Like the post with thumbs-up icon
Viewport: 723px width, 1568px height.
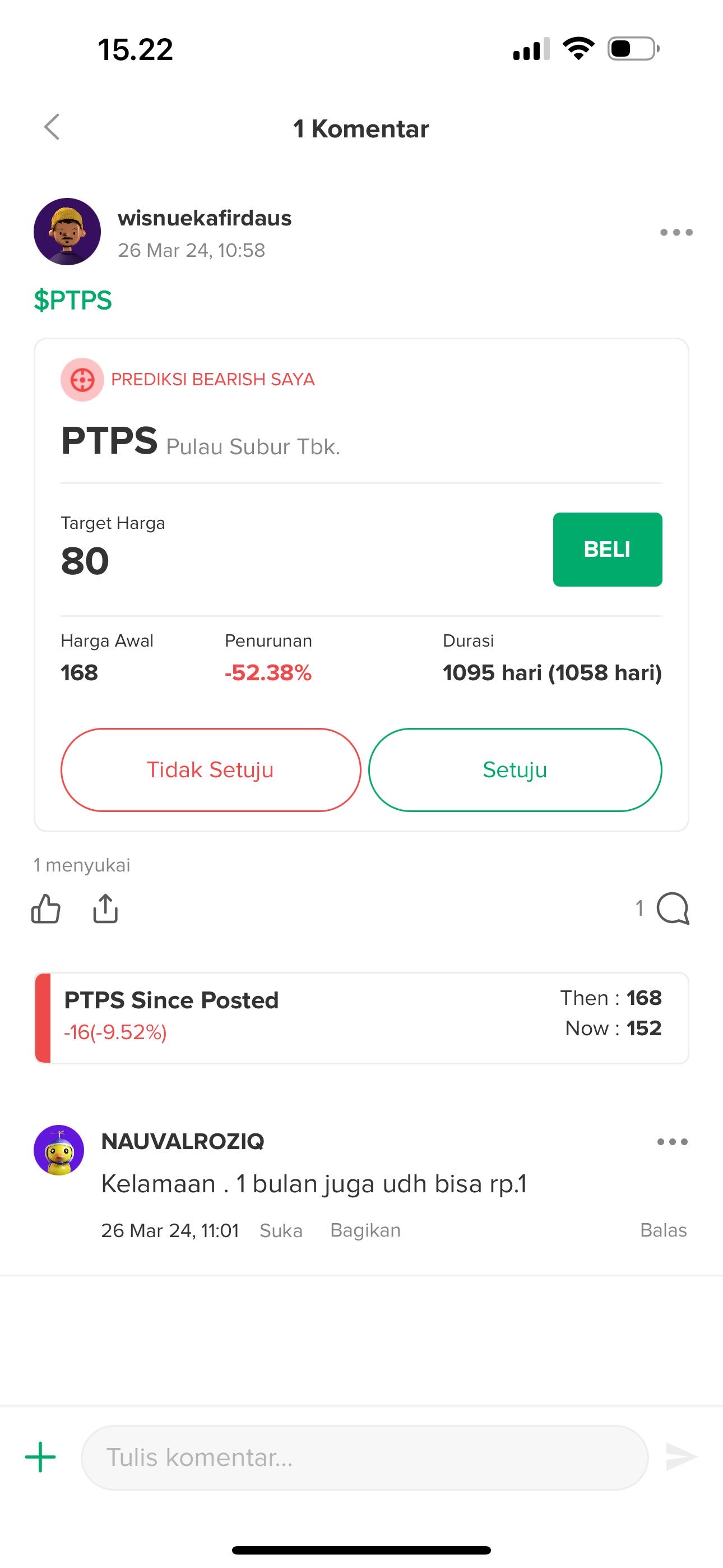tap(45, 910)
